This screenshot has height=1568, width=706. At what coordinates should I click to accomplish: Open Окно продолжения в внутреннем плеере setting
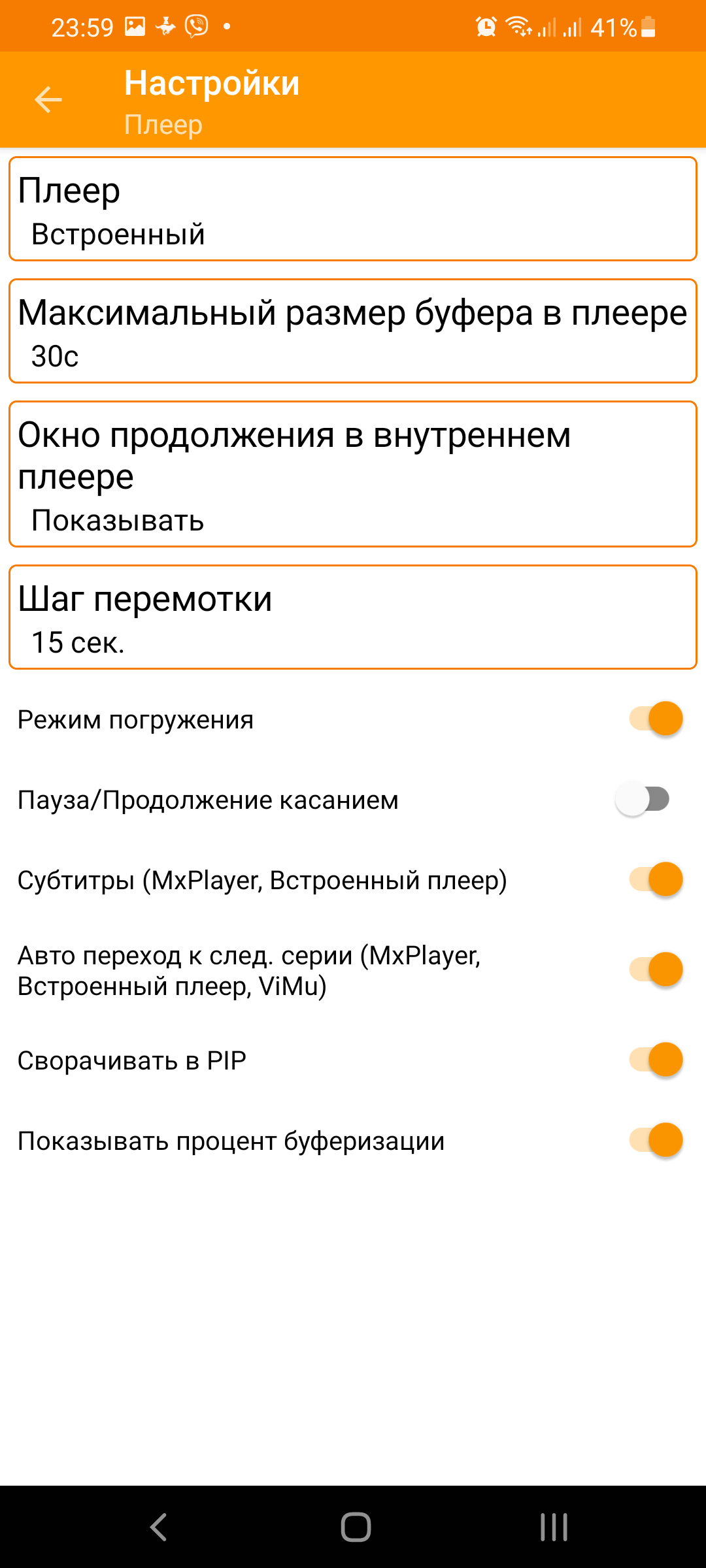point(353,474)
